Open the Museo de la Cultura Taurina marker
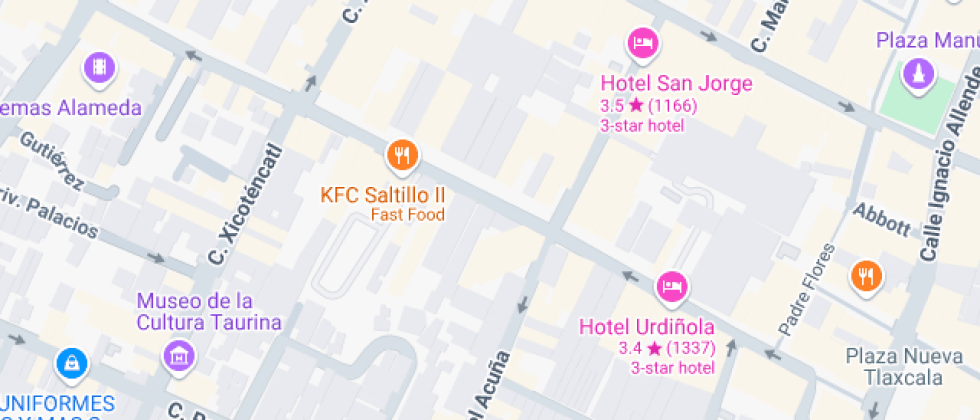 pos(179,354)
